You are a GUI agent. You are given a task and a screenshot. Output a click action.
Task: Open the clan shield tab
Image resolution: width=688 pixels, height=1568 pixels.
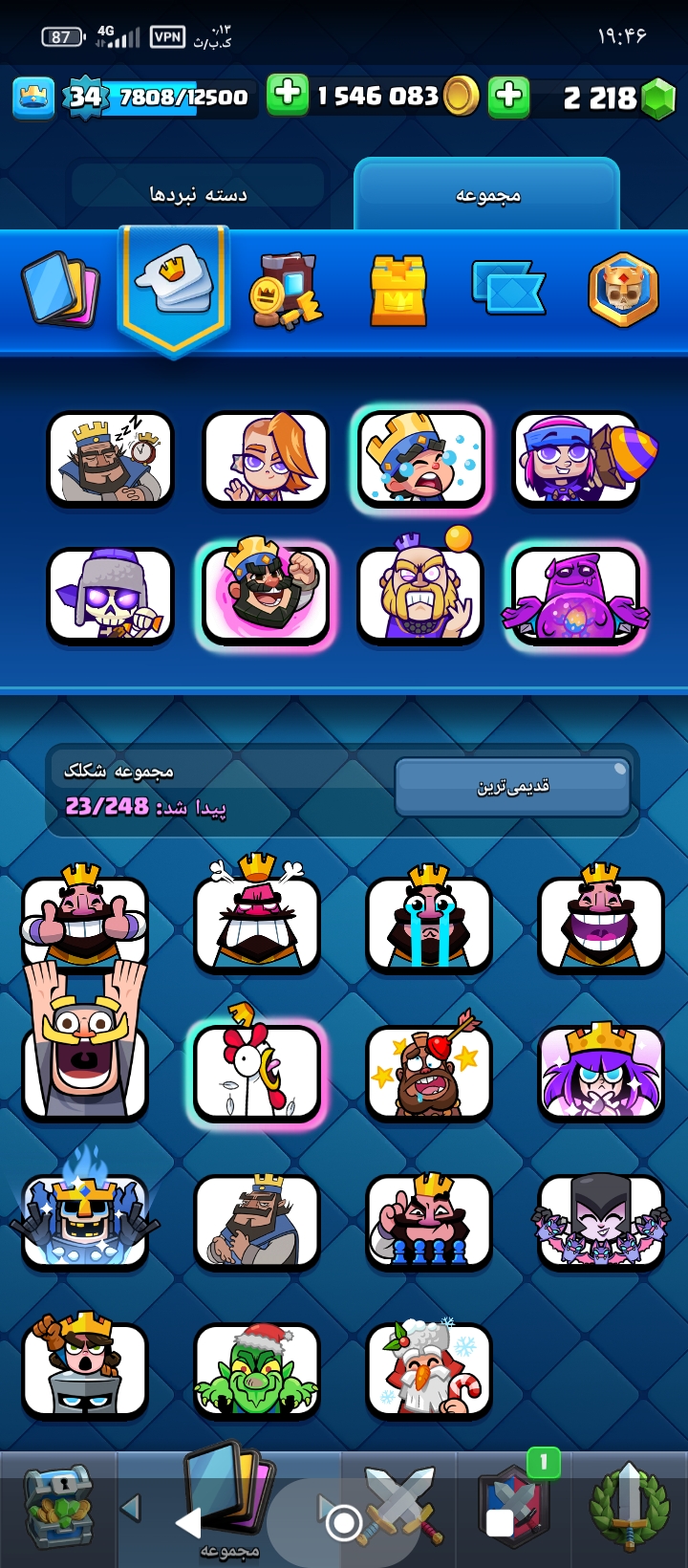point(514,1509)
